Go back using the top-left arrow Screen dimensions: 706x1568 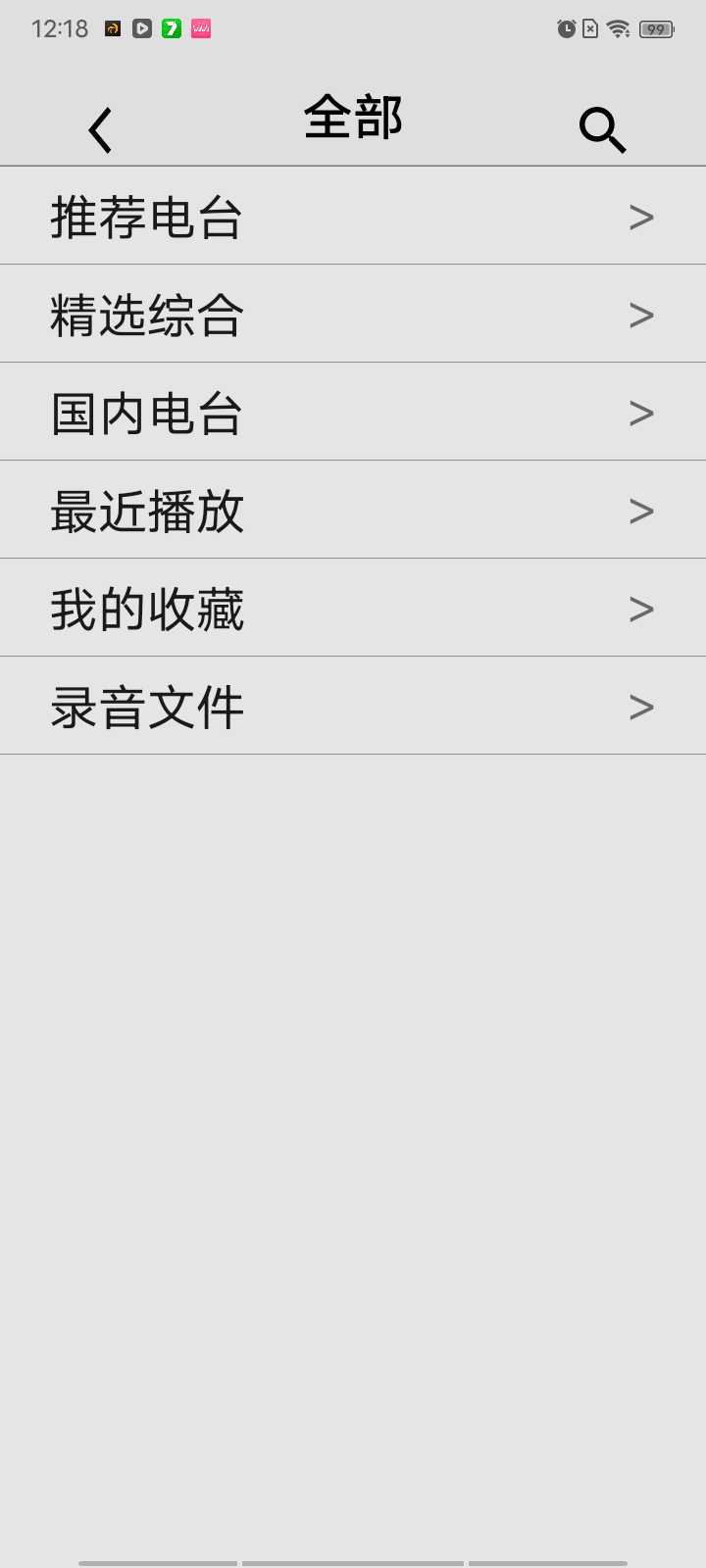pos(101,129)
